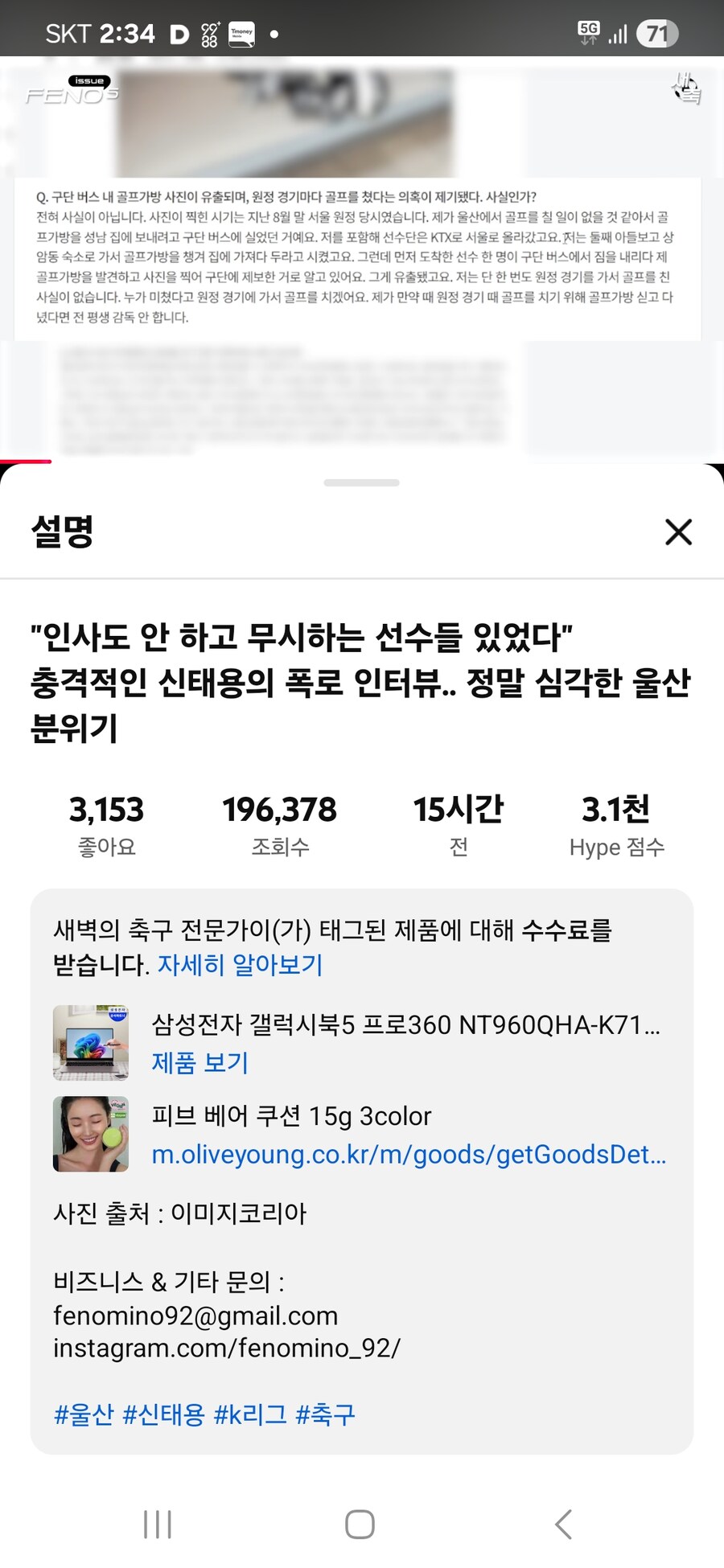The height and width of the screenshot is (1568, 724).
Task: Open recent apps from navigation bar
Action: (158, 1524)
